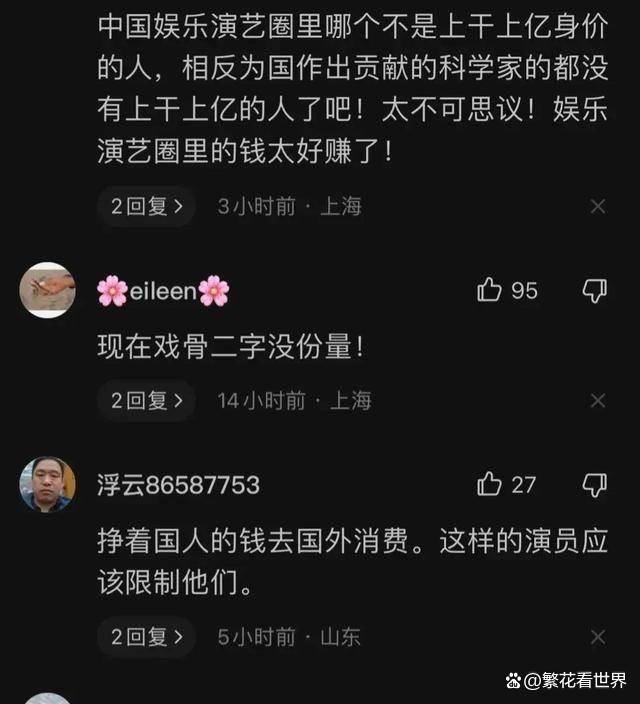The image size is (640, 704).
Task: Dismiss 浮云86587753's comment with the X
Action: (597, 636)
